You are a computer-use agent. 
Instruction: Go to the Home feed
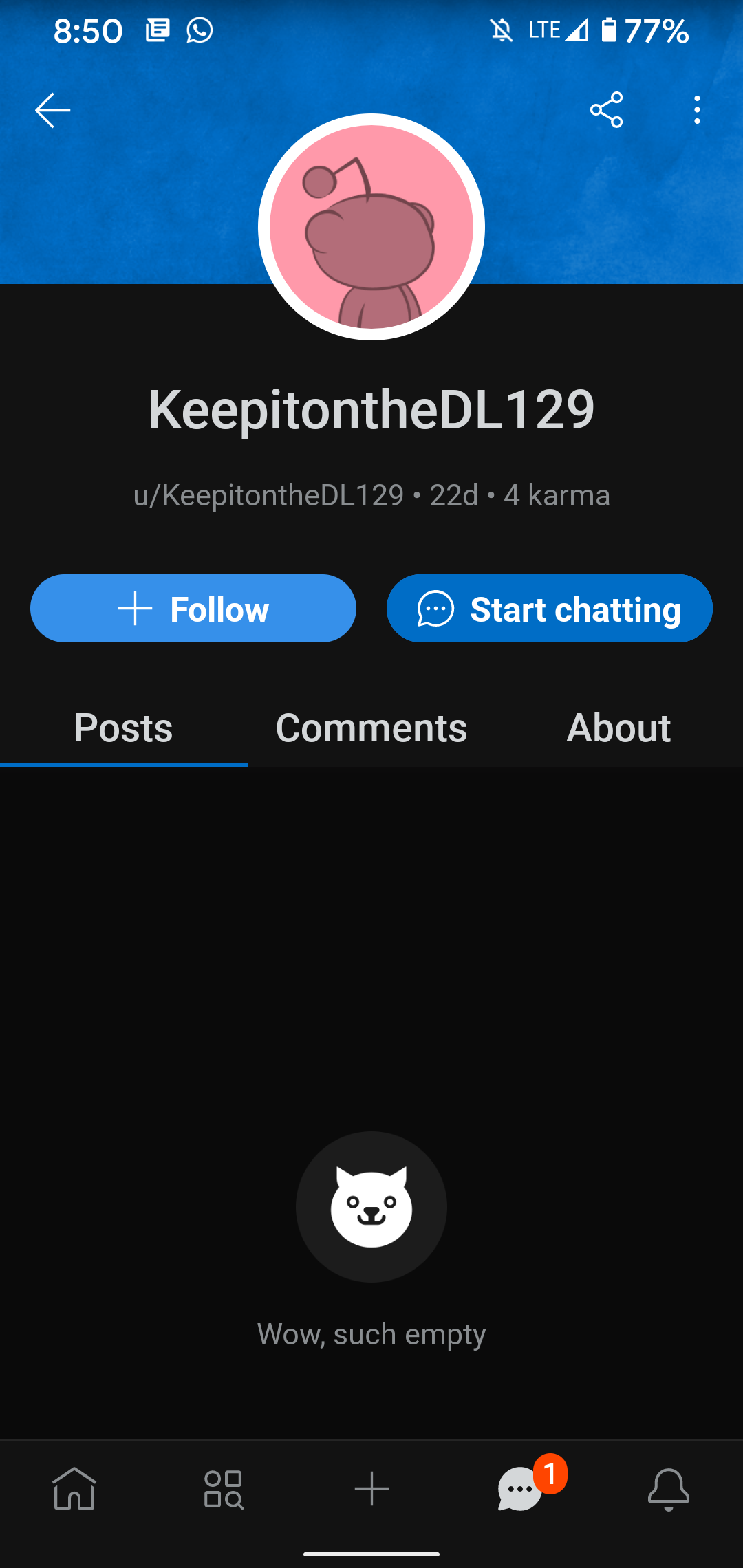coord(74,1489)
